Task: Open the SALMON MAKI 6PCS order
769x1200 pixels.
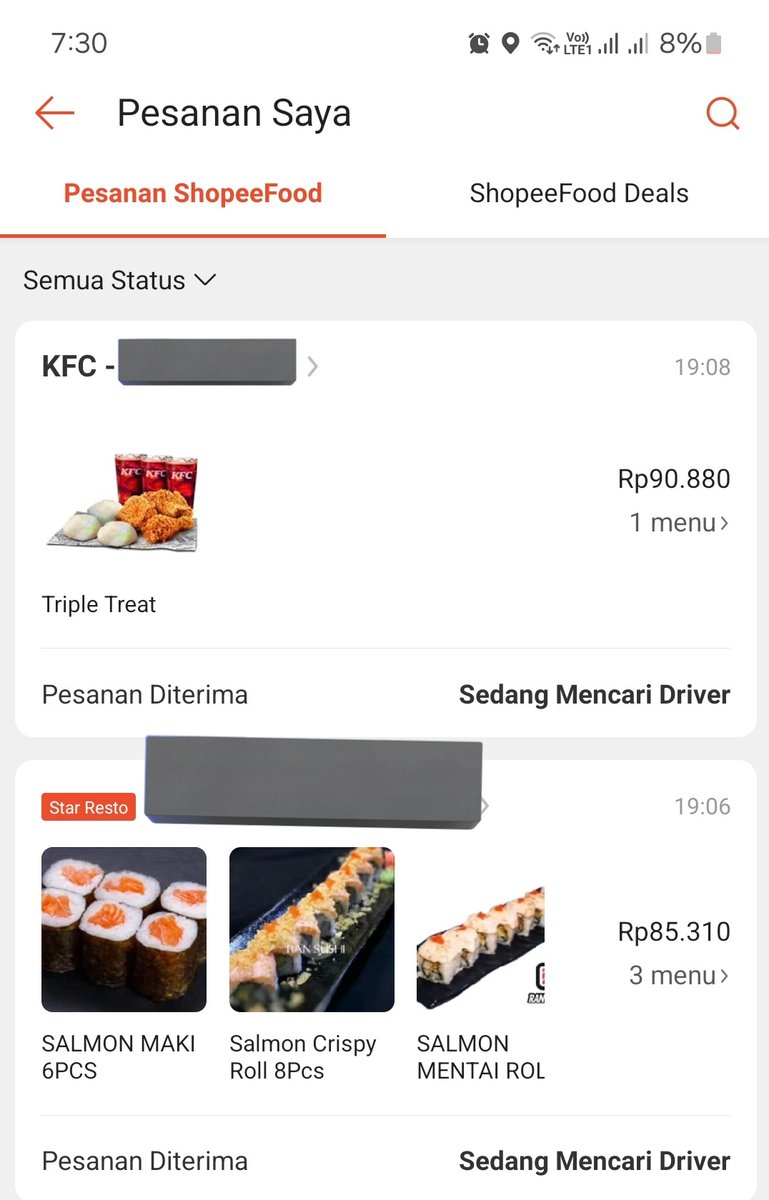Action: (123, 930)
